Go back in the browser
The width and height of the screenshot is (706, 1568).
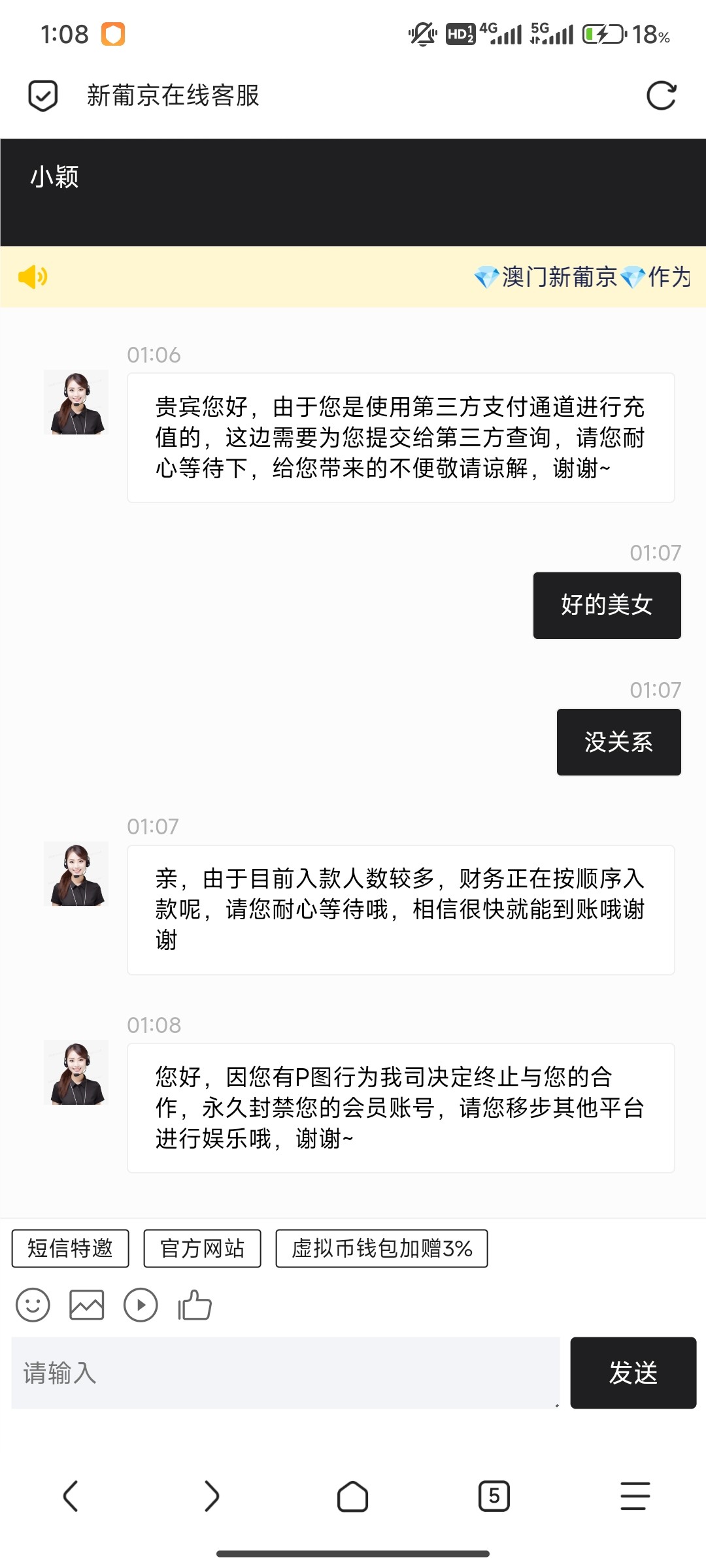pos(71,1496)
